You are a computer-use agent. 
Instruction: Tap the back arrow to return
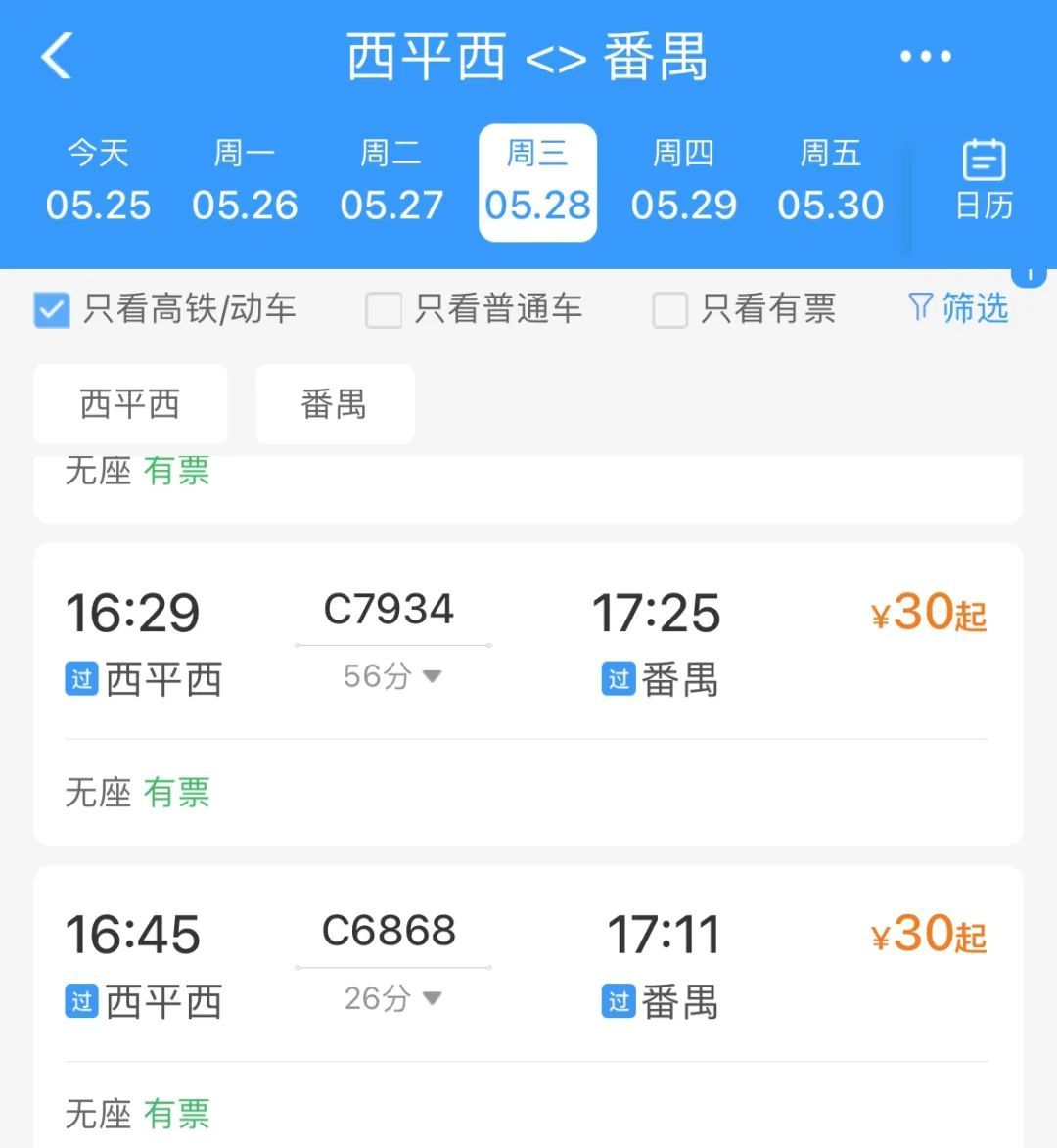click(56, 56)
